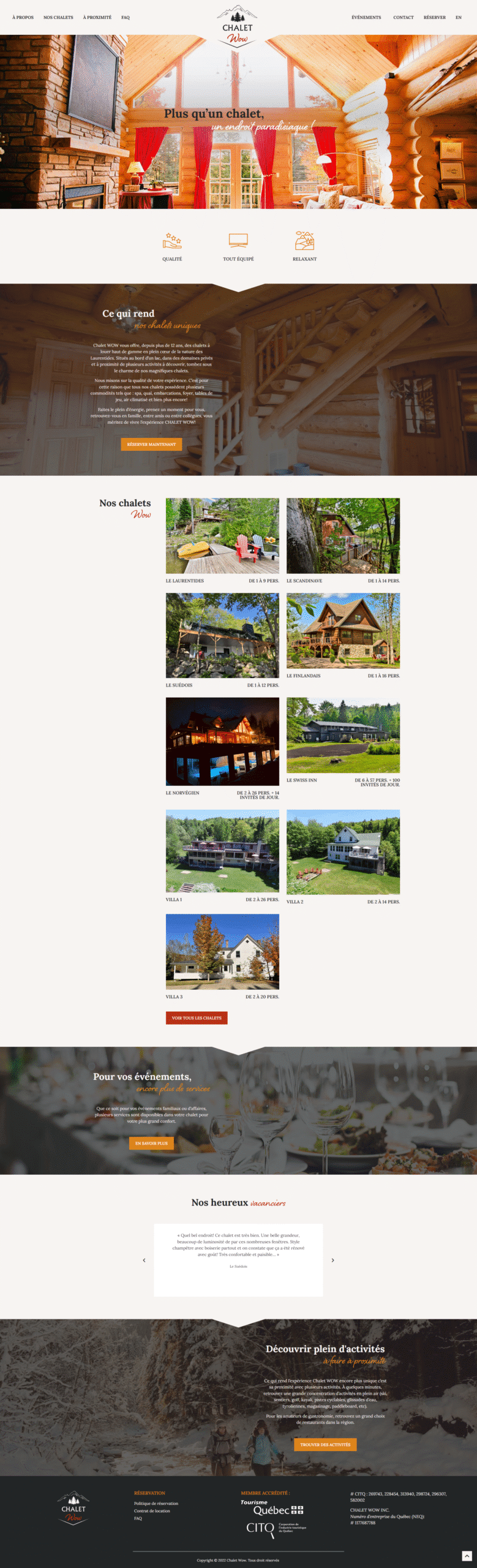Show next testimonial with right arrow

pos(332,1261)
